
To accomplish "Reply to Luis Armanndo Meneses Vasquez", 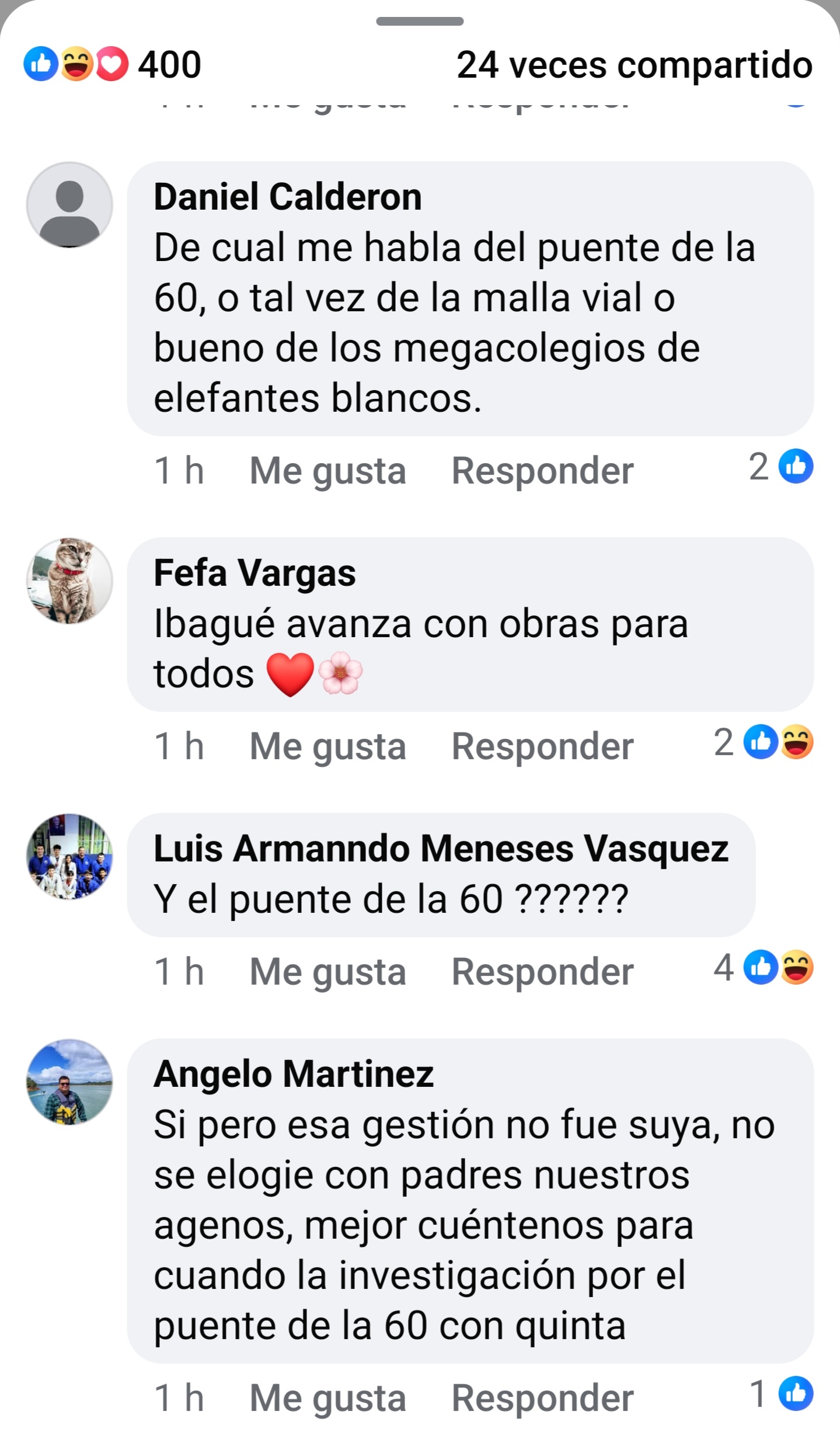I will point(542,971).
